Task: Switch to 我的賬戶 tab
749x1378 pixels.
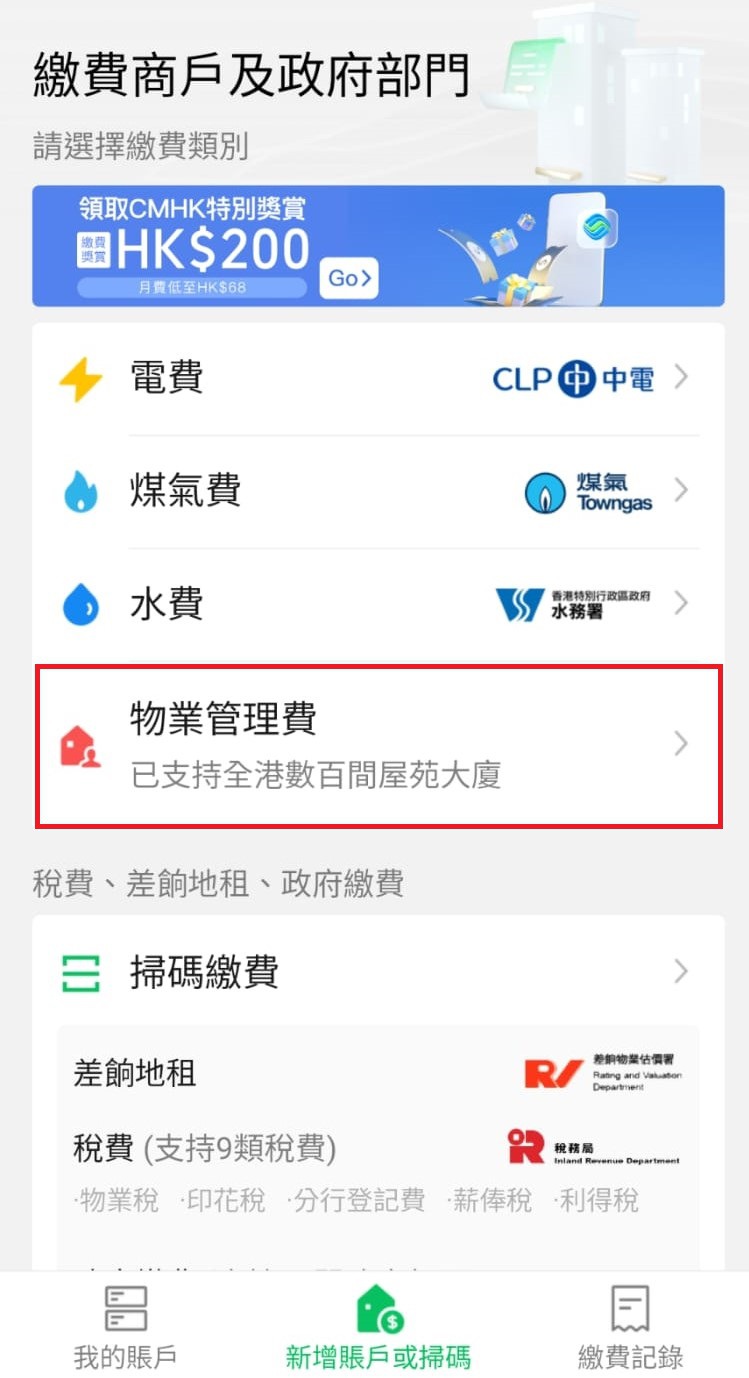Action: (125, 1328)
